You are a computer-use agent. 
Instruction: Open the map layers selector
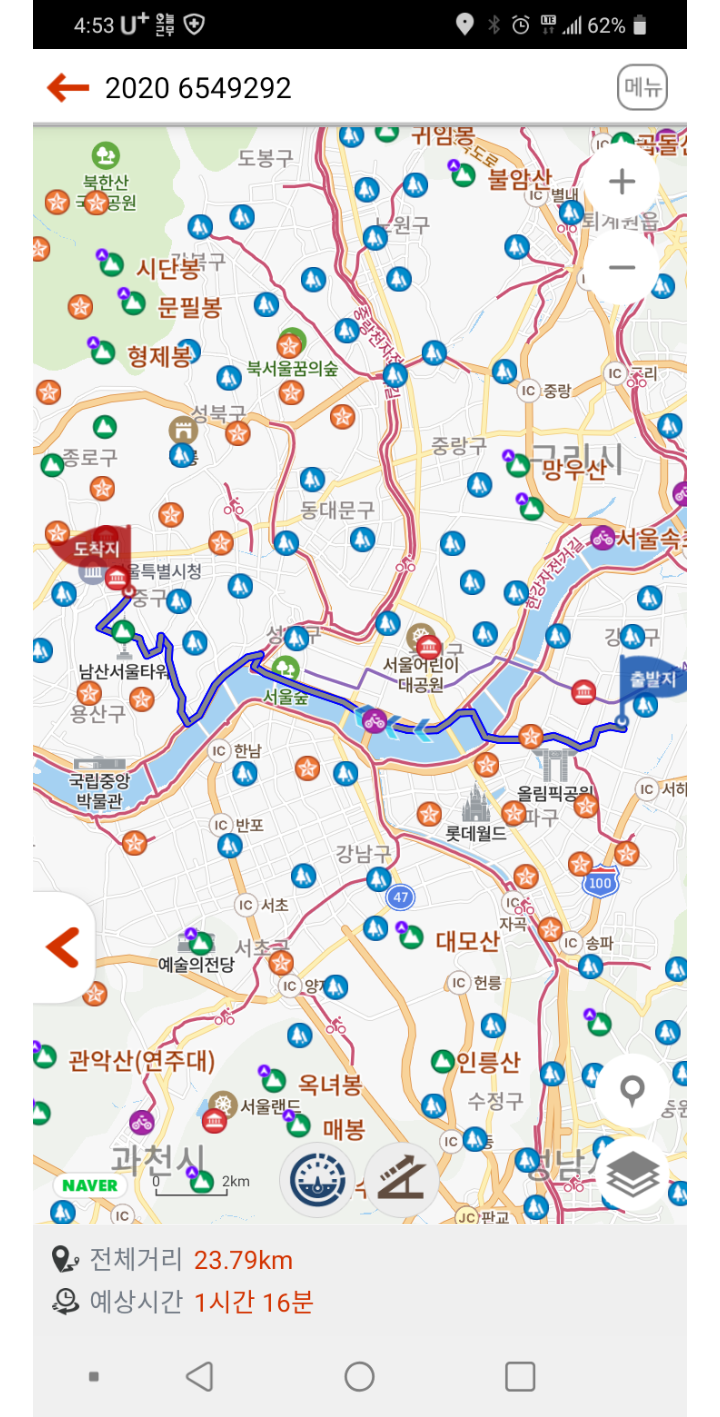point(634,1172)
